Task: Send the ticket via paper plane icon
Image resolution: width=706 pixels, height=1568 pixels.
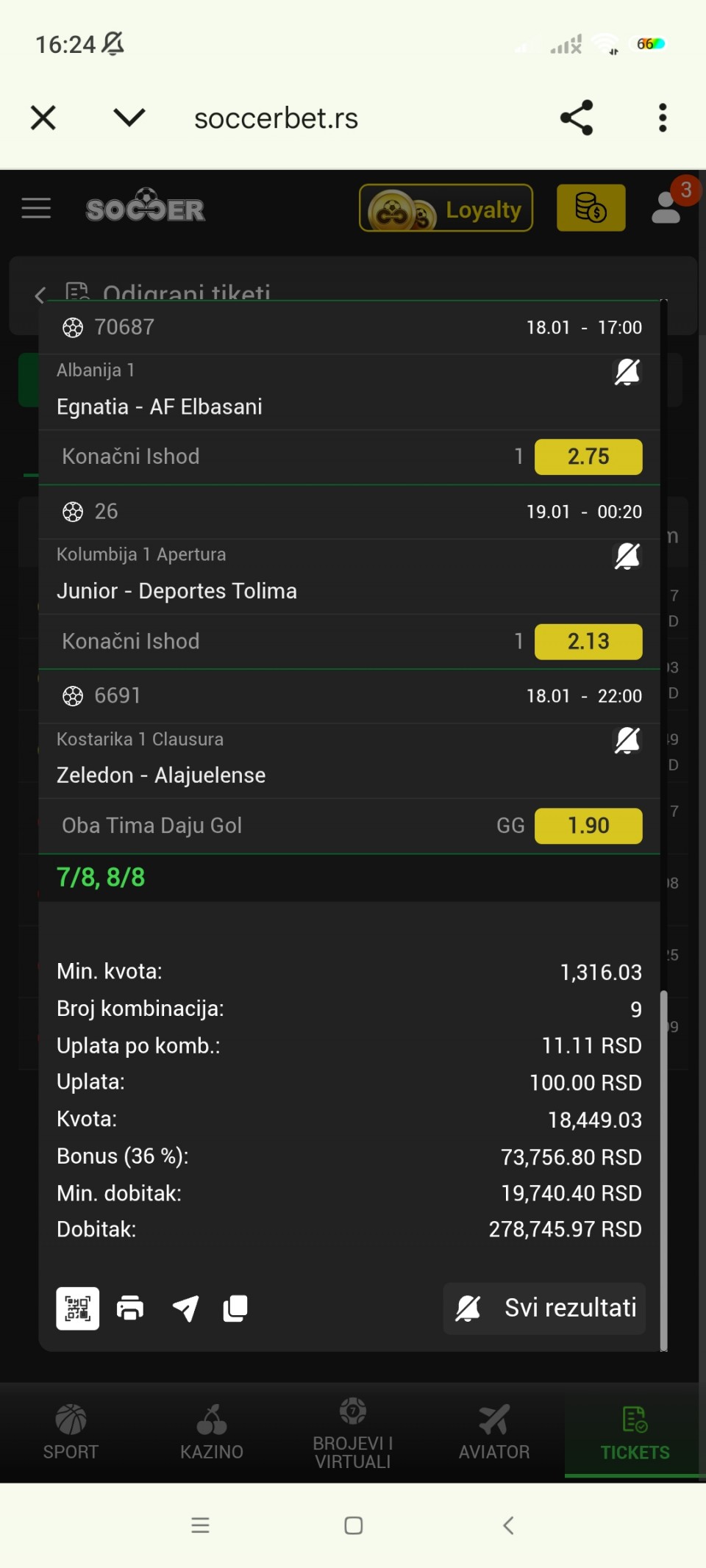Action: point(185,1308)
